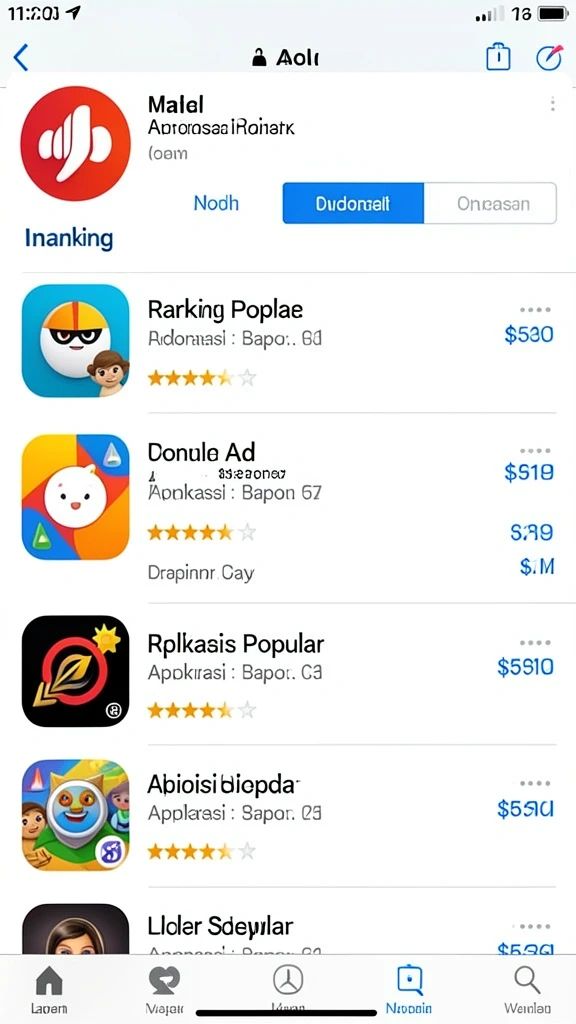Tap the $530 price for Rarking Poplae
The height and width of the screenshot is (1024, 576).
point(529,335)
